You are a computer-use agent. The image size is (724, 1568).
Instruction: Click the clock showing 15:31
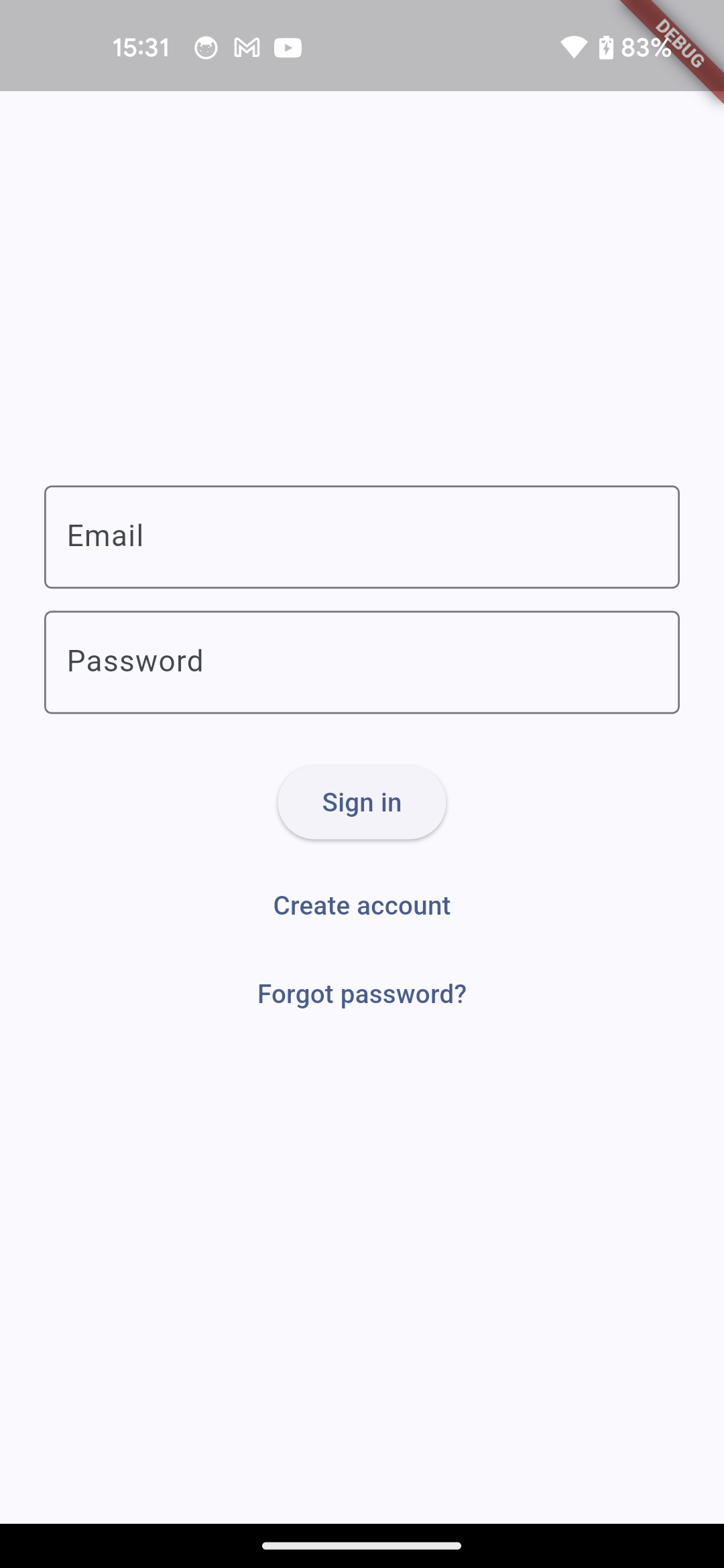(141, 46)
